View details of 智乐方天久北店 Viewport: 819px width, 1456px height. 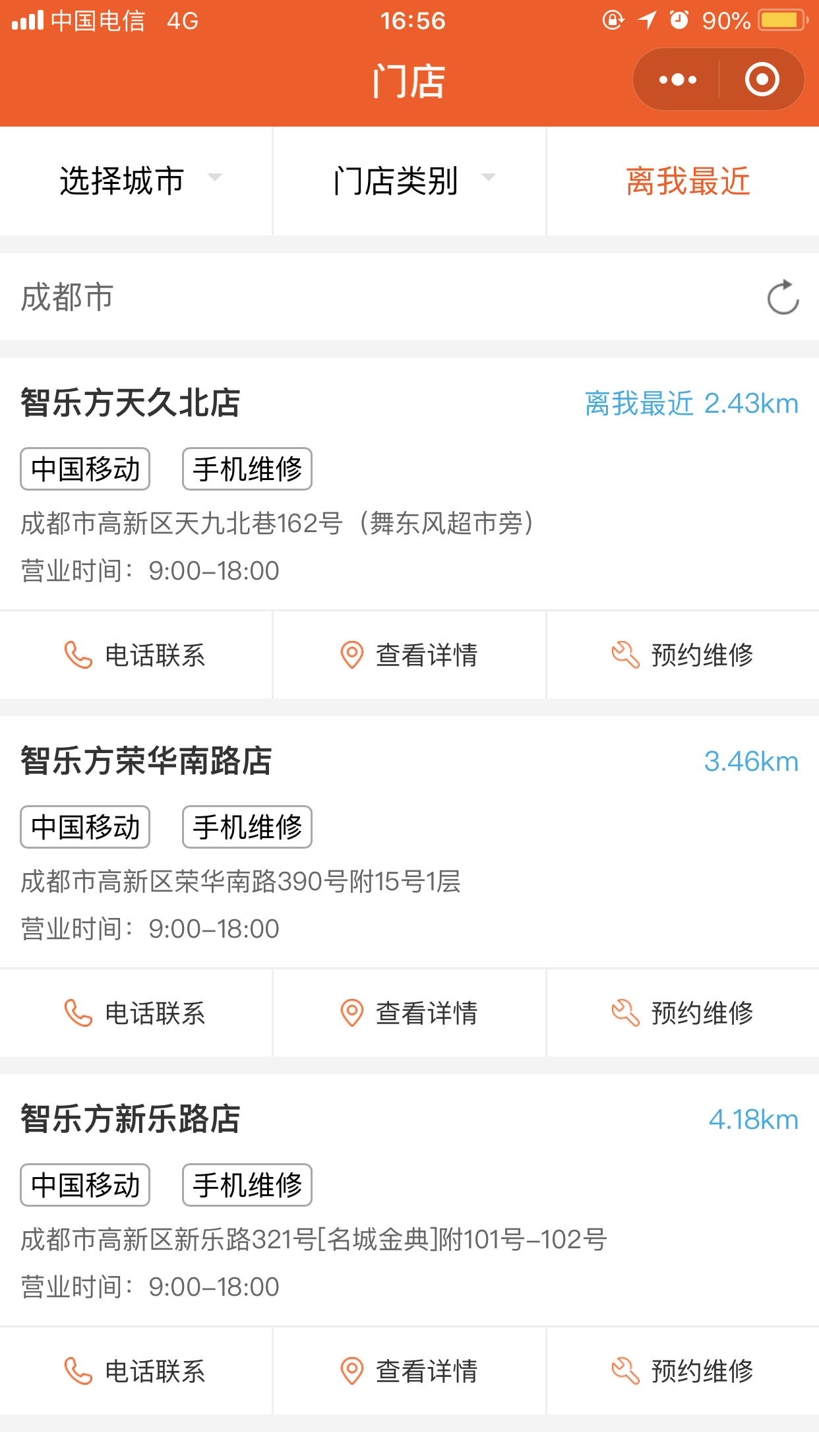pos(409,655)
